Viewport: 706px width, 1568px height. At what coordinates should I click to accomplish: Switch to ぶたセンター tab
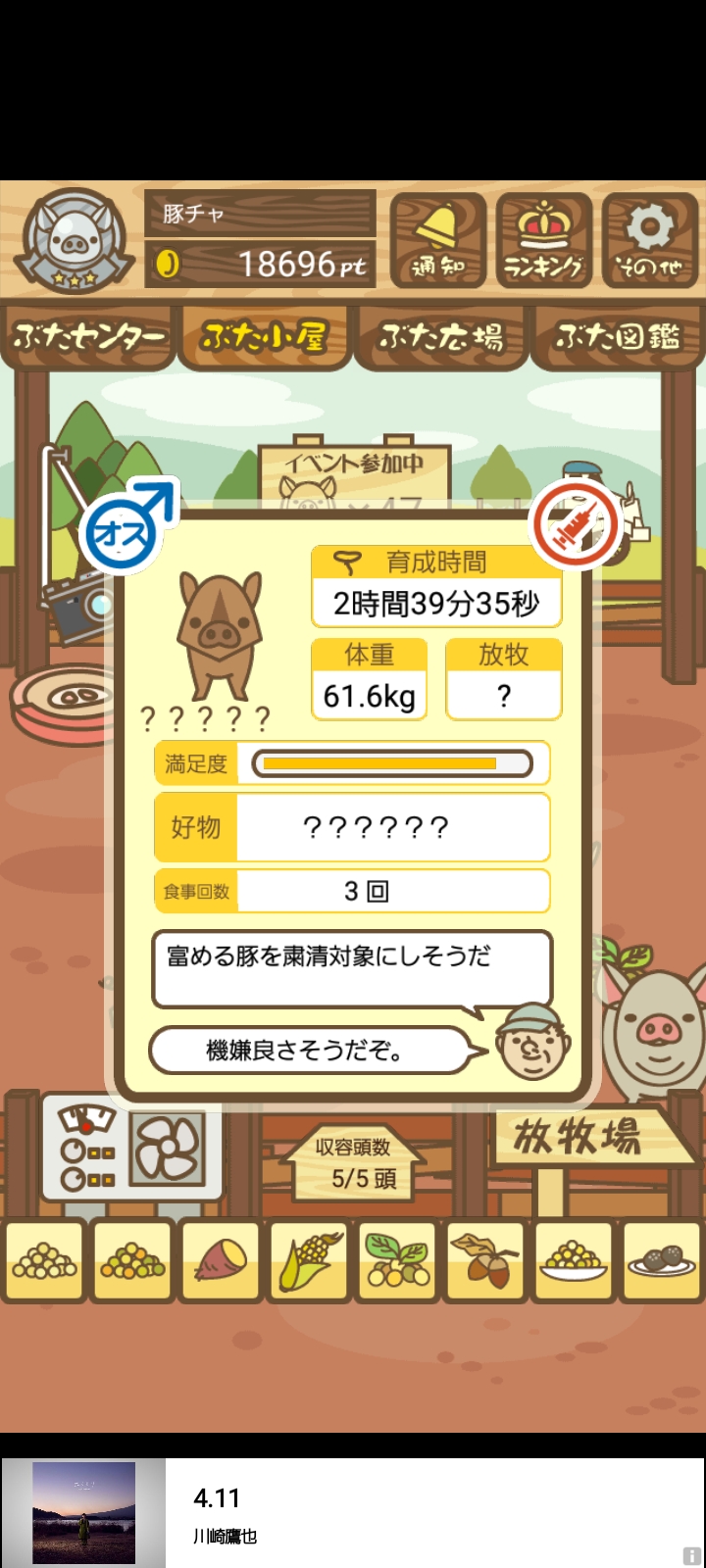88,338
